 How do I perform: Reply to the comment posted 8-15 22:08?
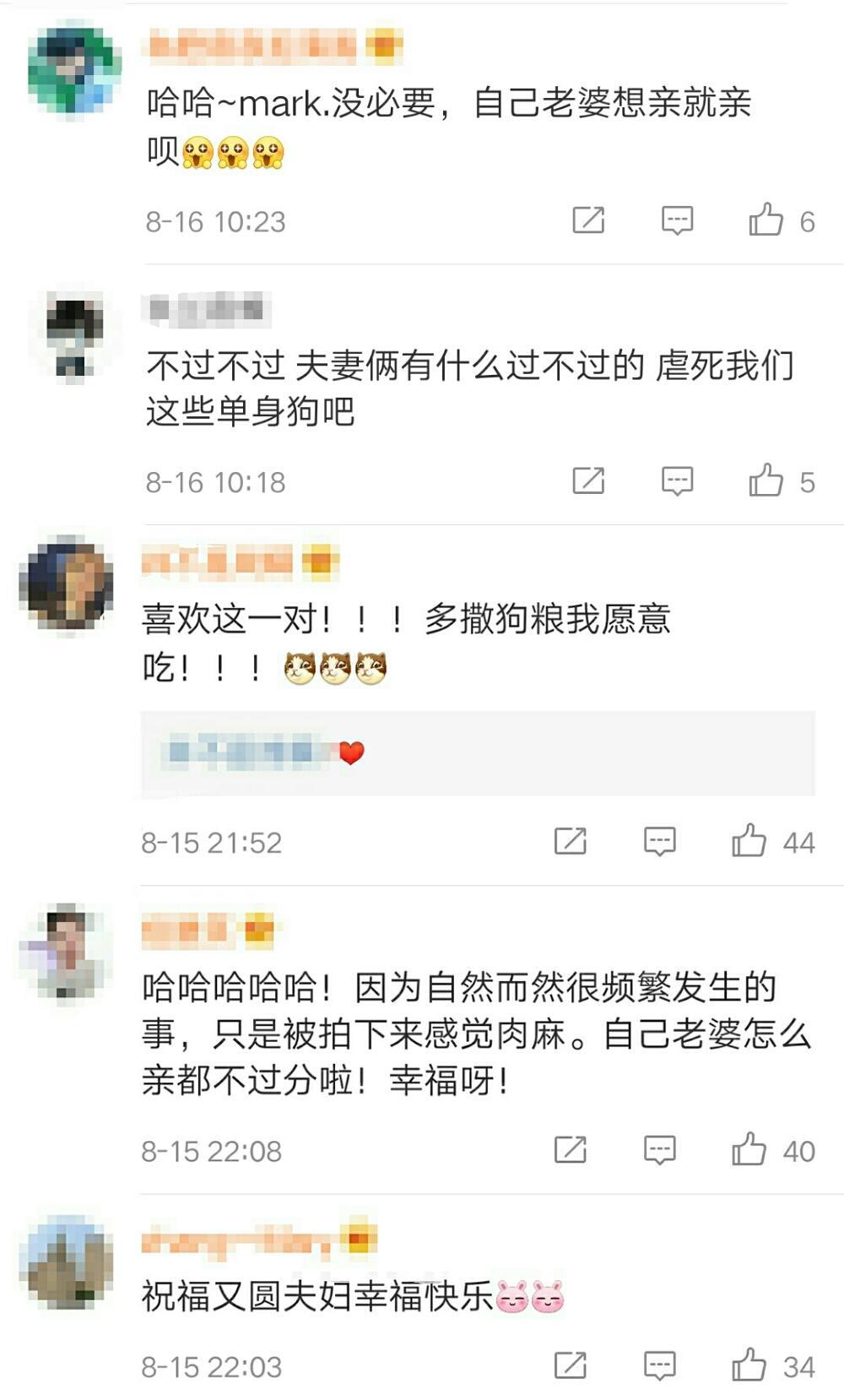[659, 1150]
